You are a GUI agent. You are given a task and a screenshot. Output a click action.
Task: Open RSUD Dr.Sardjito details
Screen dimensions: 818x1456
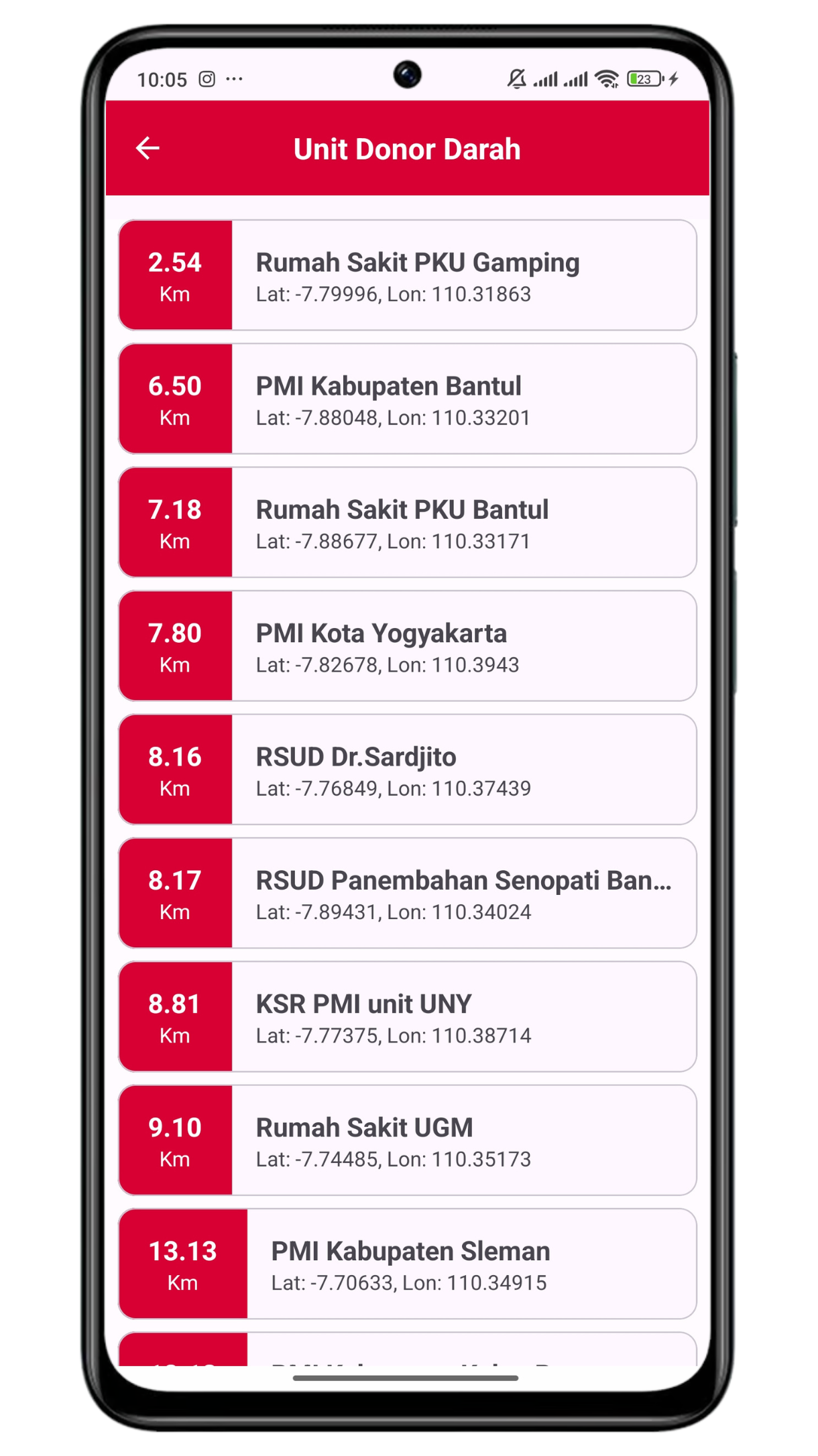pos(407,770)
